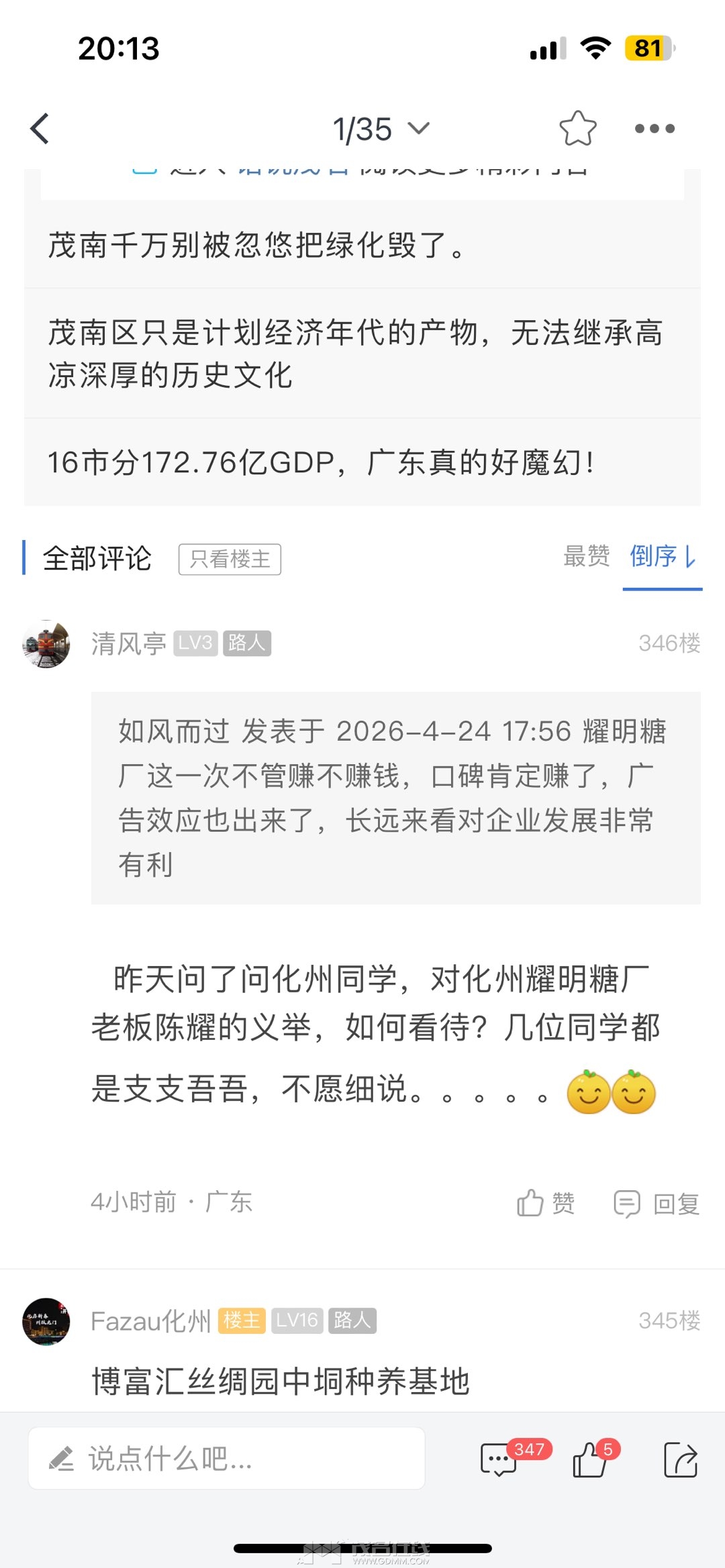Open the three-dot overflow menu
The width and height of the screenshot is (725, 1568).
[655, 128]
